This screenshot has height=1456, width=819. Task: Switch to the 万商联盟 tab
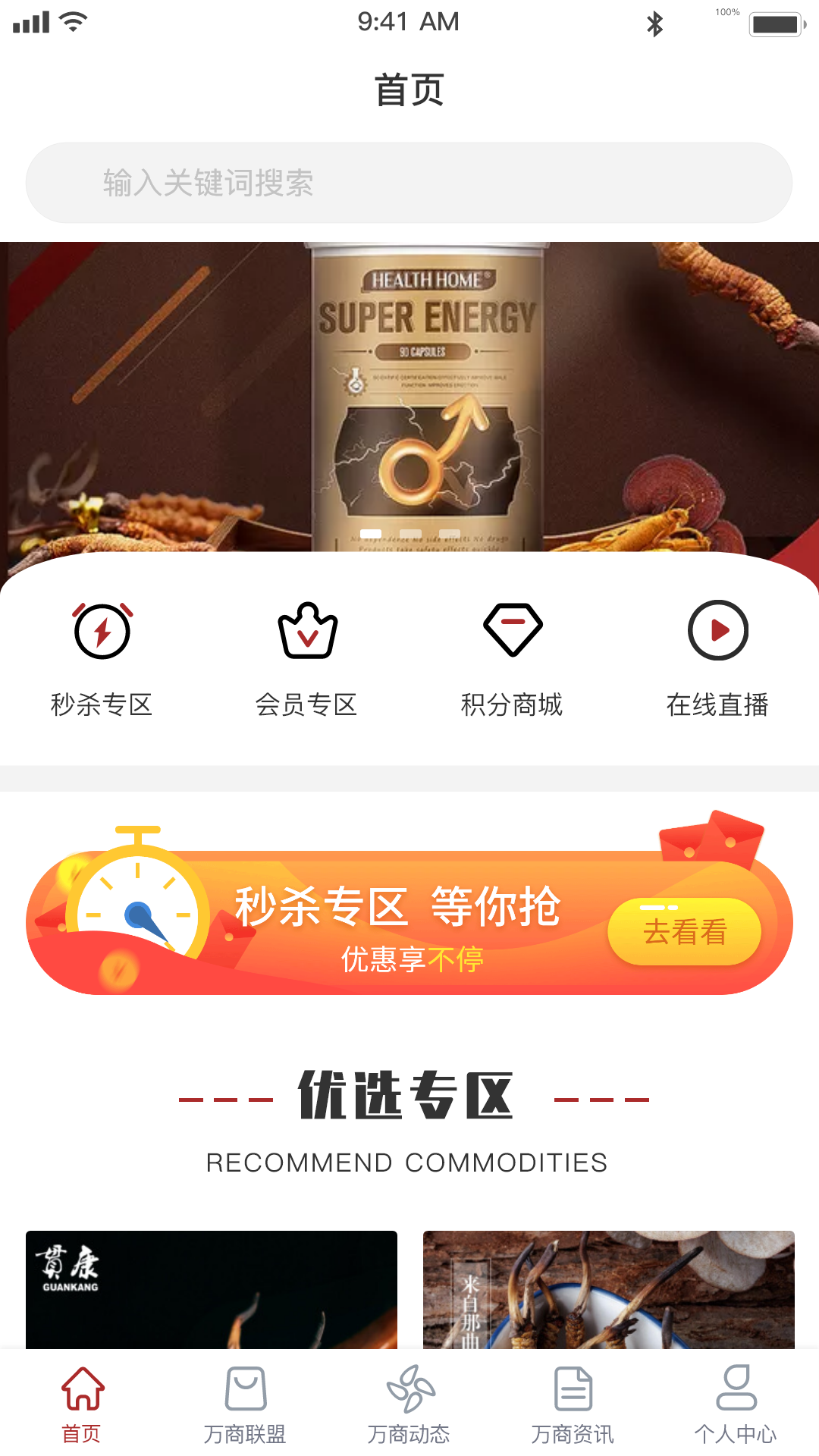[x=245, y=1404]
